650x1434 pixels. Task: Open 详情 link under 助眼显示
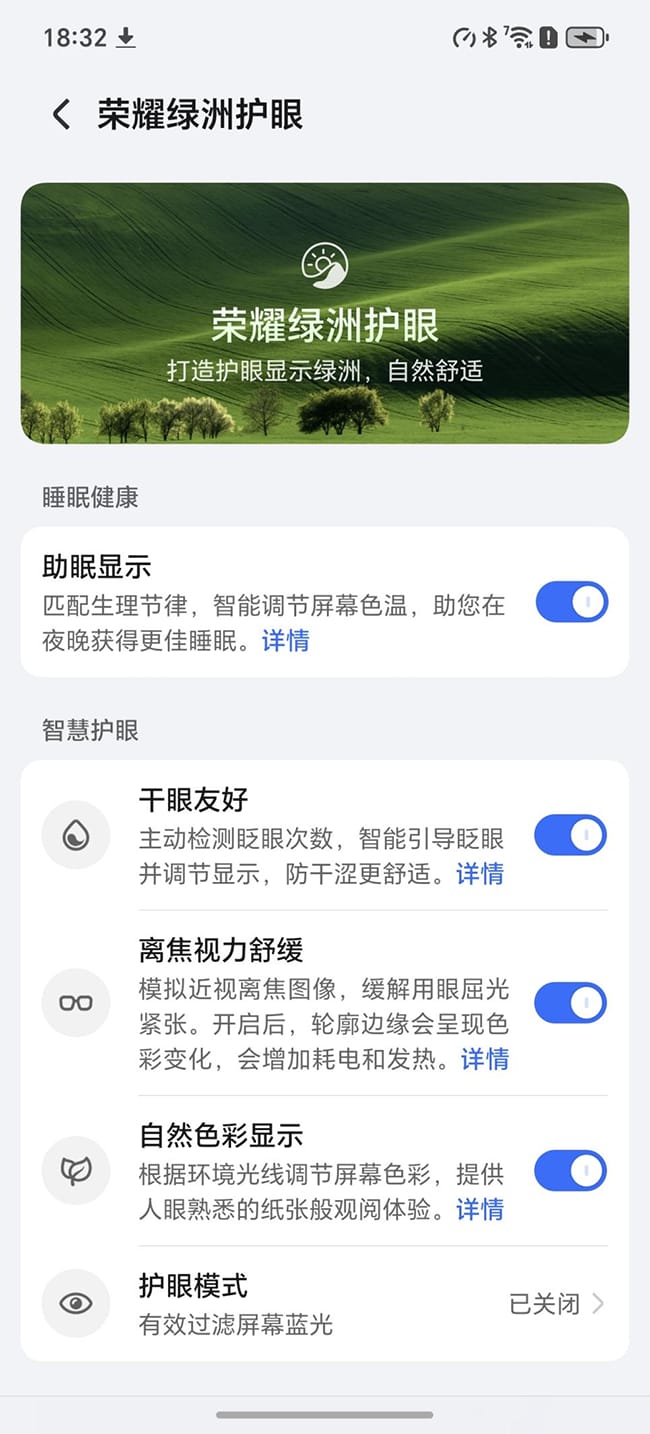(286, 641)
